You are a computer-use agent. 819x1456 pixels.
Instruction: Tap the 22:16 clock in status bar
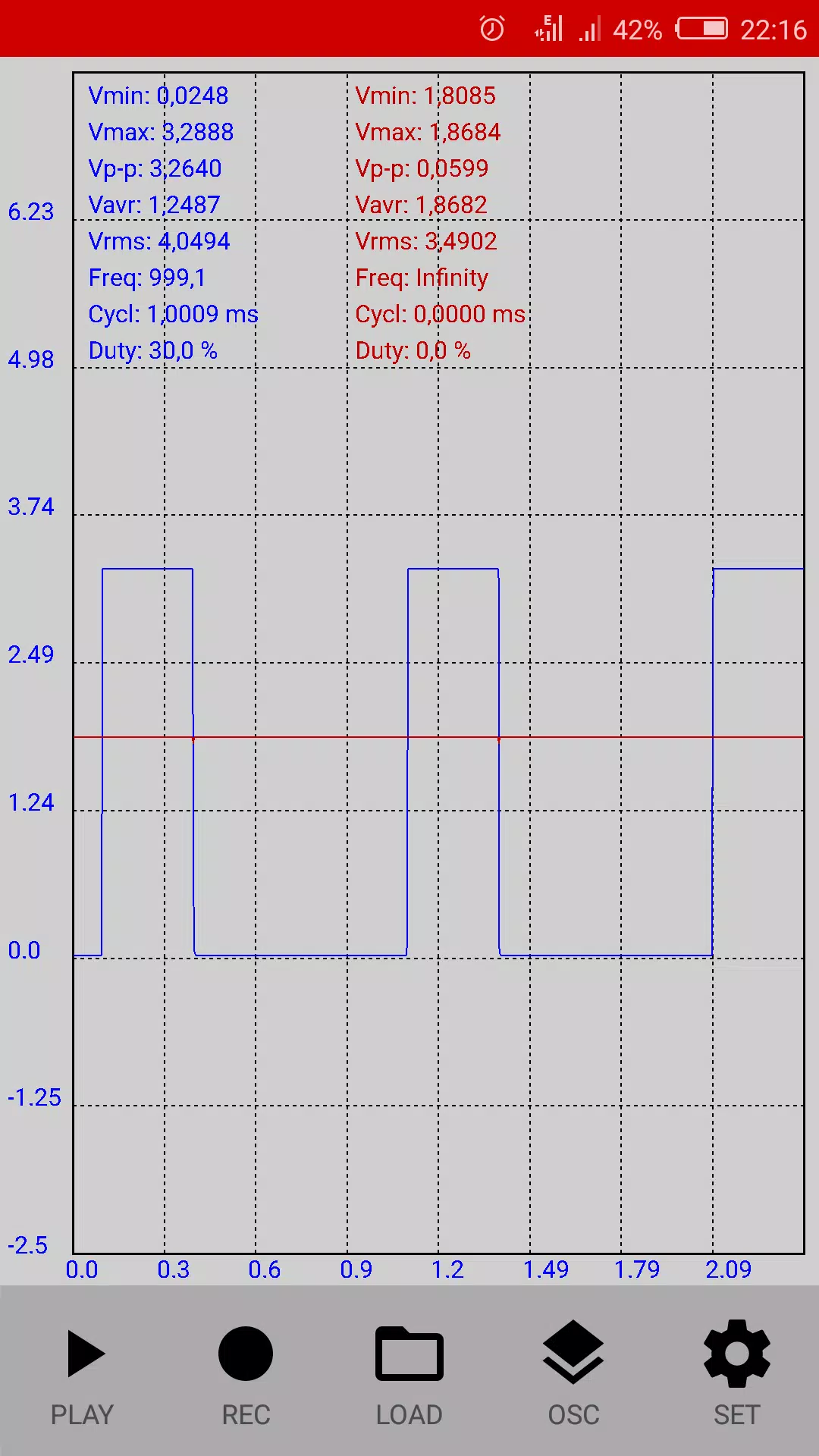(x=772, y=29)
